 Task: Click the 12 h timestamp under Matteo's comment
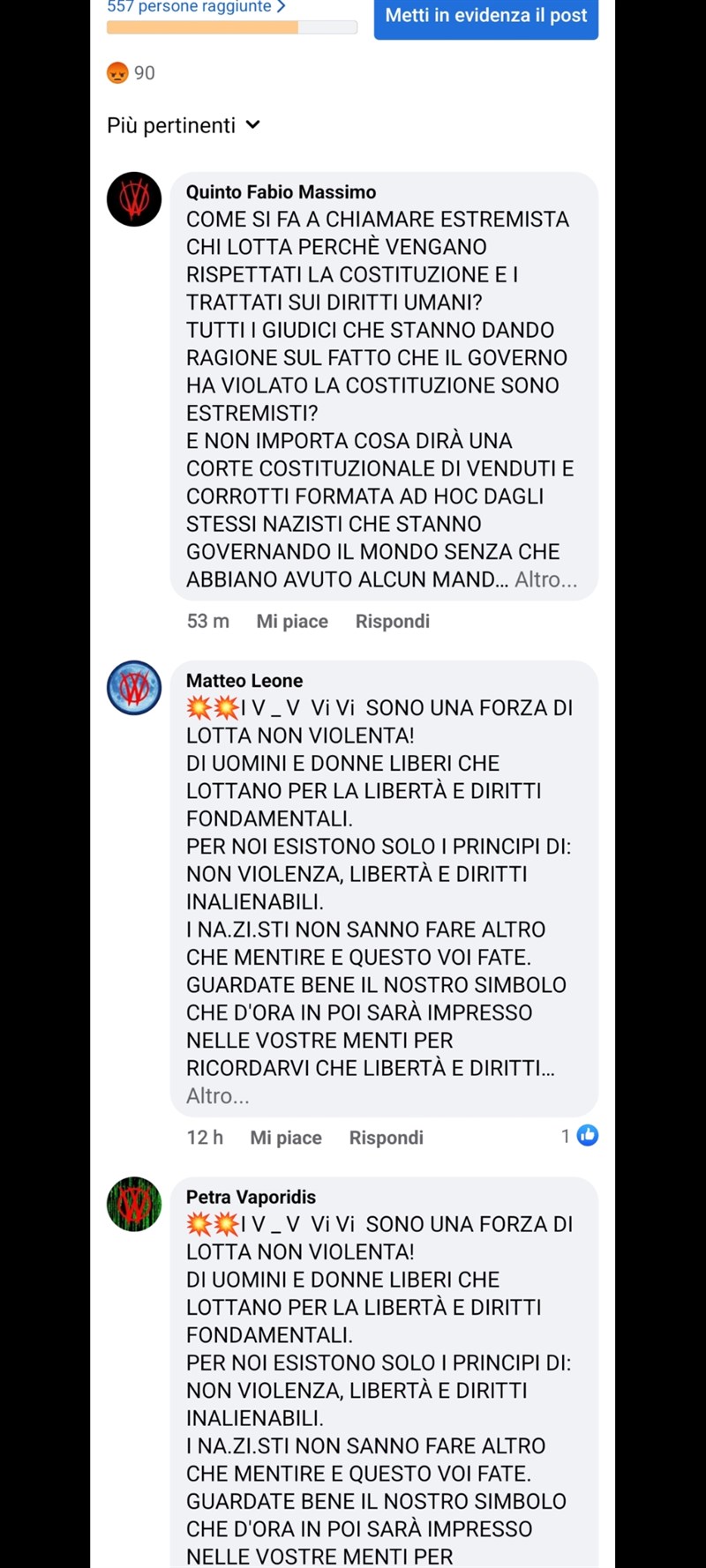click(204, 1138)
